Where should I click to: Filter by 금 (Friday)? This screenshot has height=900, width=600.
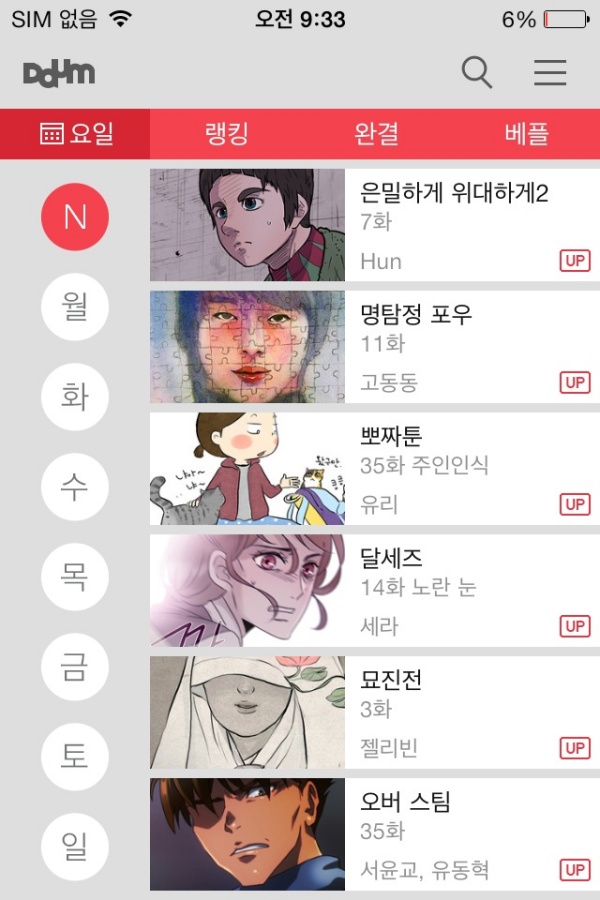(x=75, y=667)
